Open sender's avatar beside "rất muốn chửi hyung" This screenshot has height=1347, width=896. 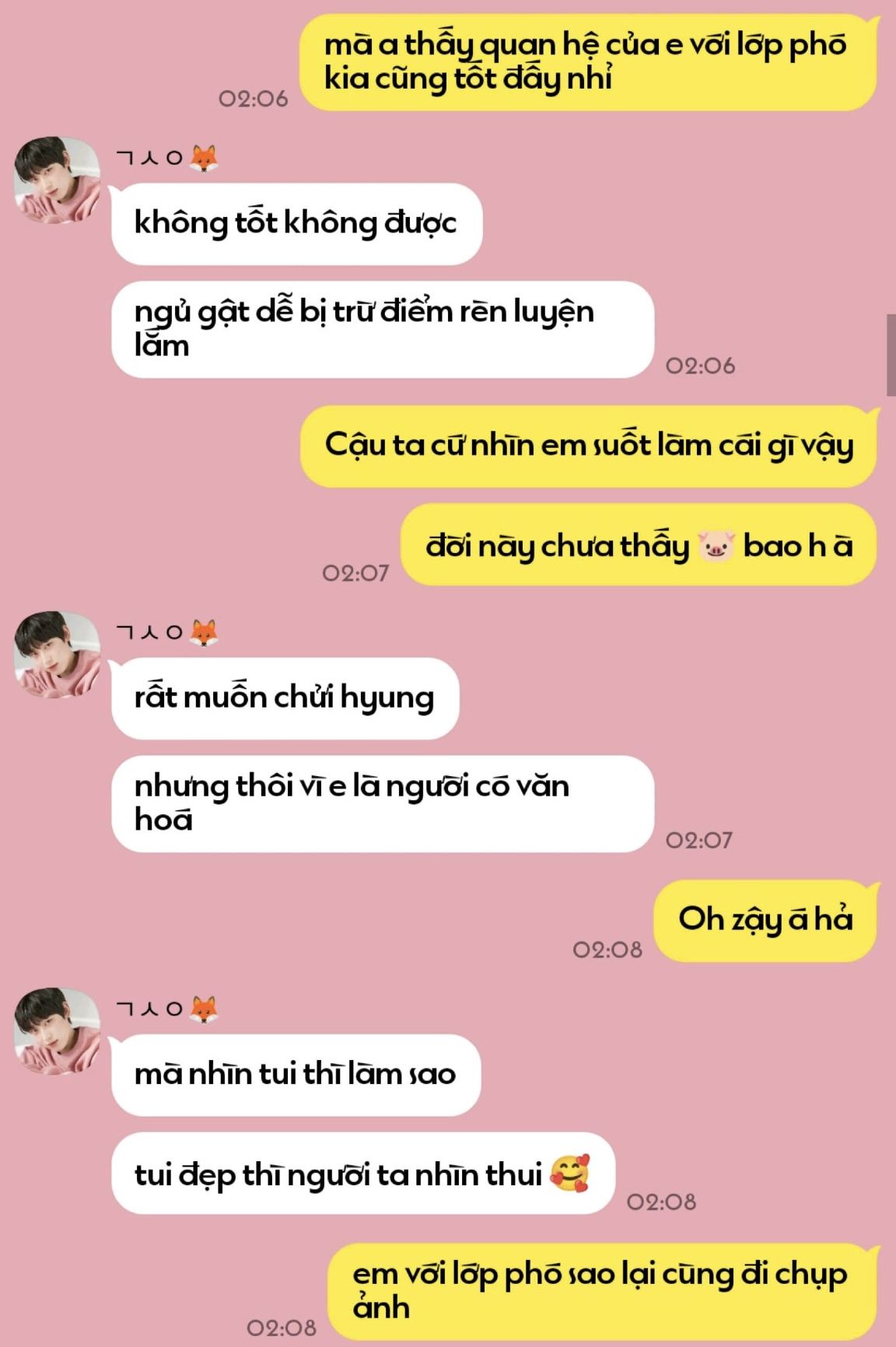click(x=58, y=655)
